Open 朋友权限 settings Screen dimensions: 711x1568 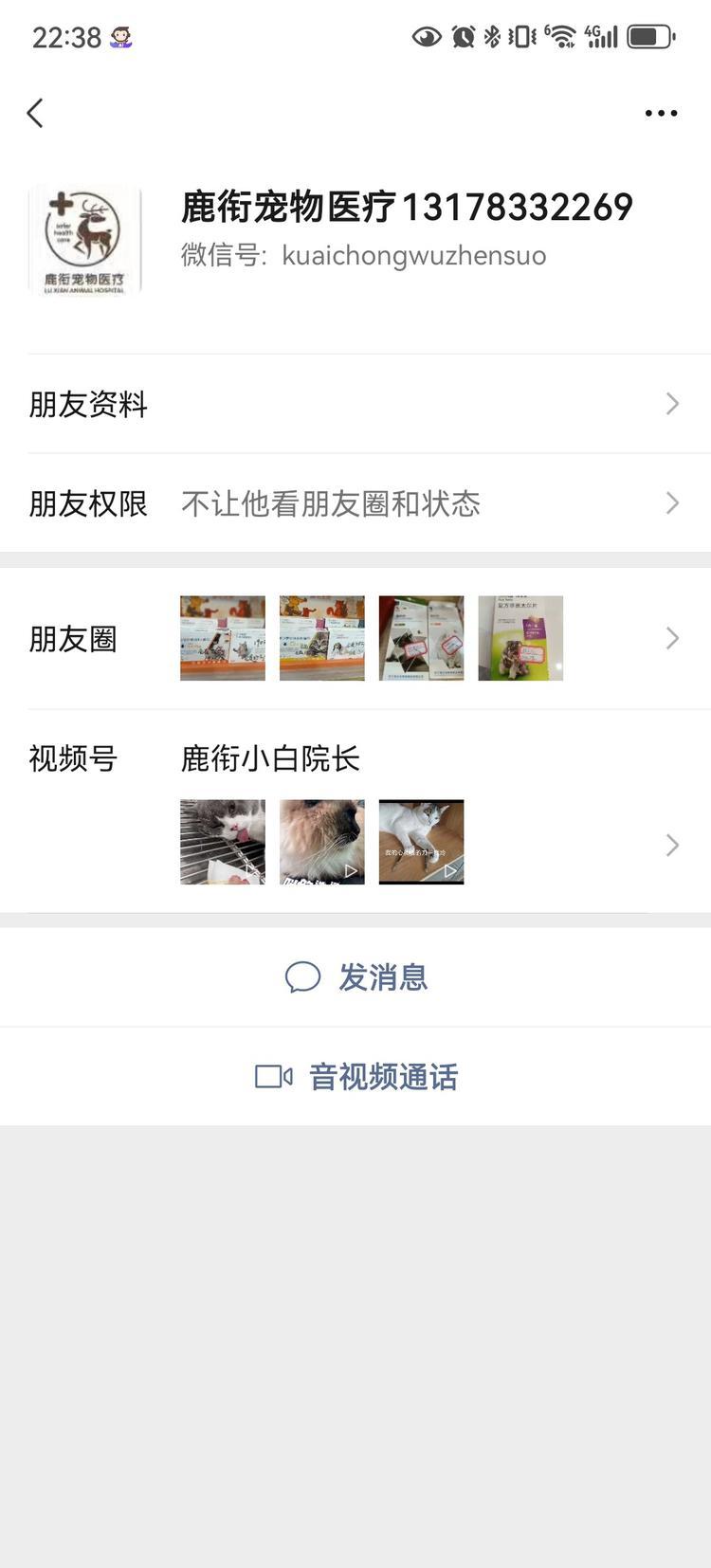[355, 503]
